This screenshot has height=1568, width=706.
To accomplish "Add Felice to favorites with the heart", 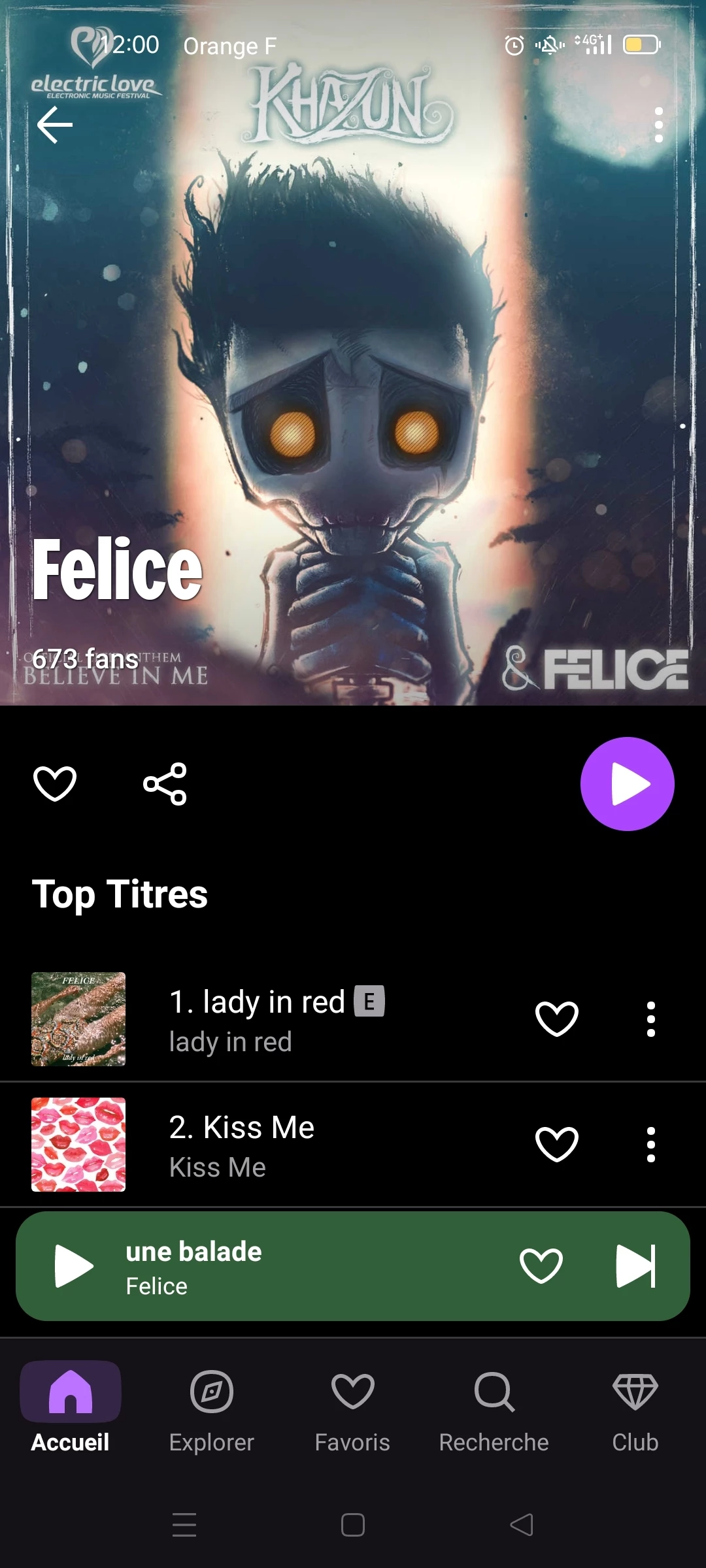I will [55, 783].
